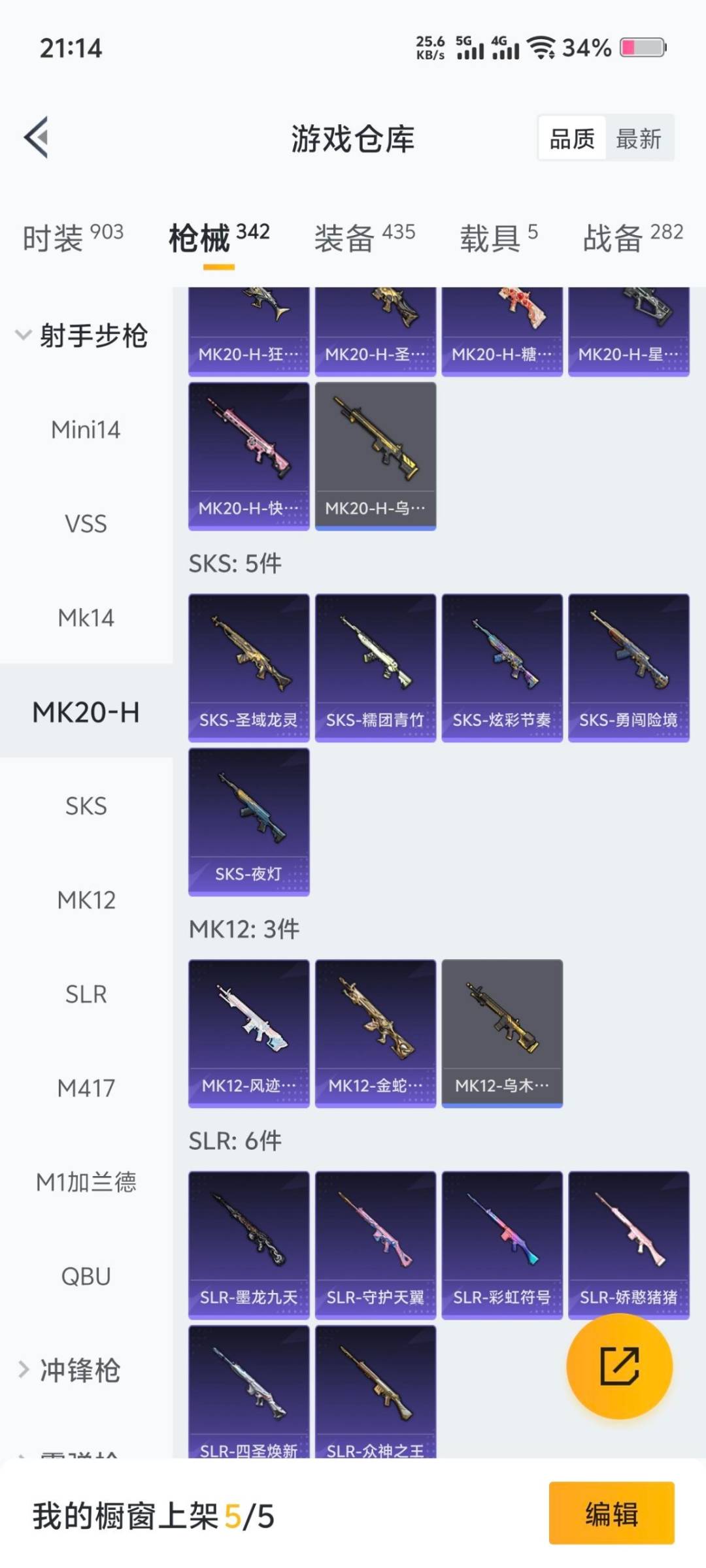This screenshot has width=706, height=1568.
Task: Sort warehouse by 品质
Action: (x=572, y=139)
